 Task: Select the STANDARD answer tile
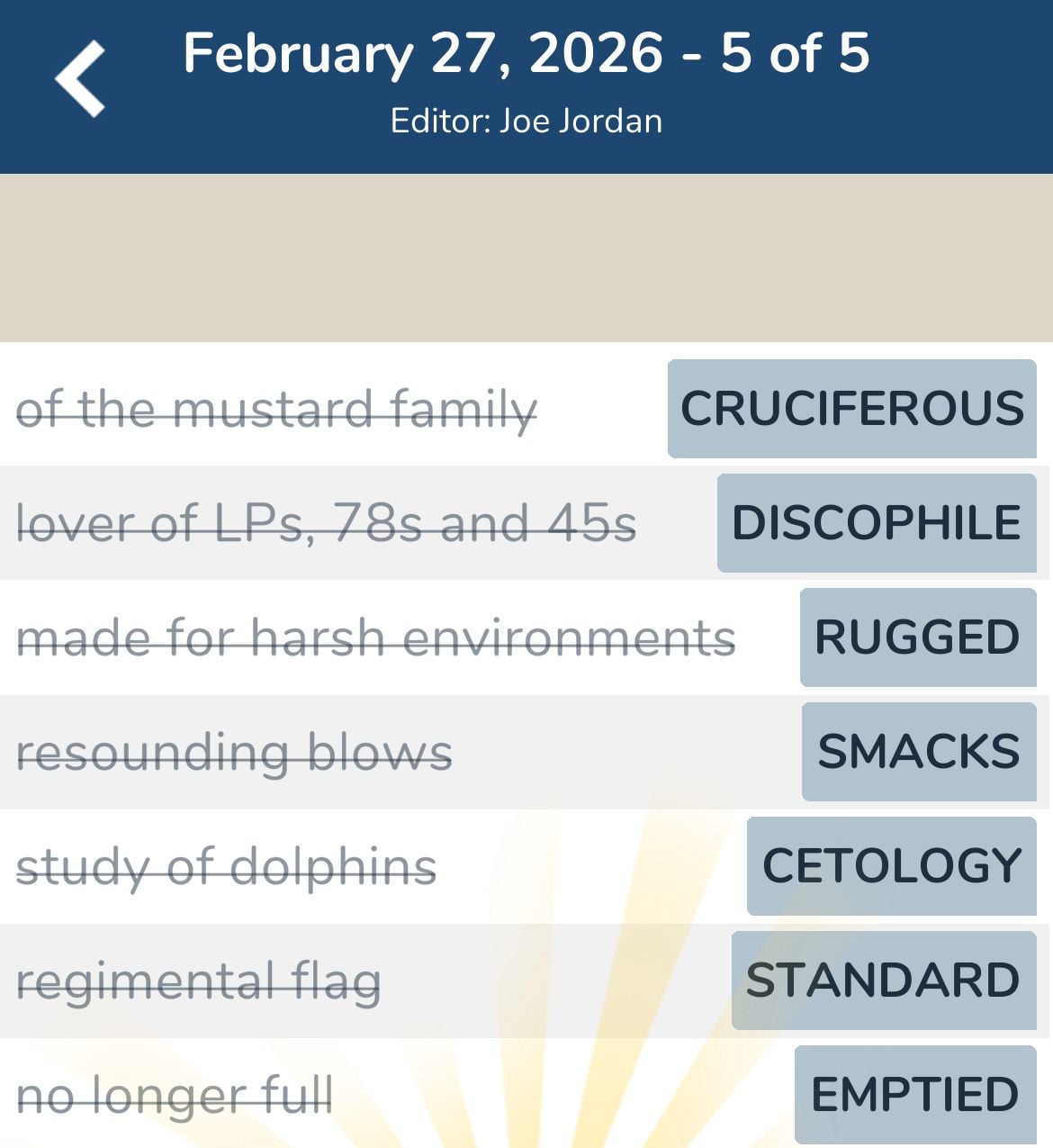pyautogui.click(x=884, y=980)
